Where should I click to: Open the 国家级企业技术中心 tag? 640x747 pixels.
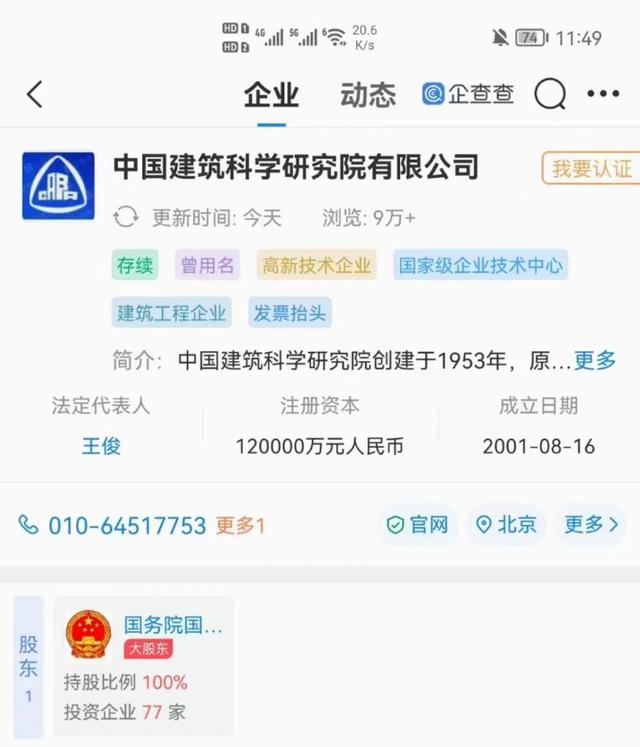480,265
